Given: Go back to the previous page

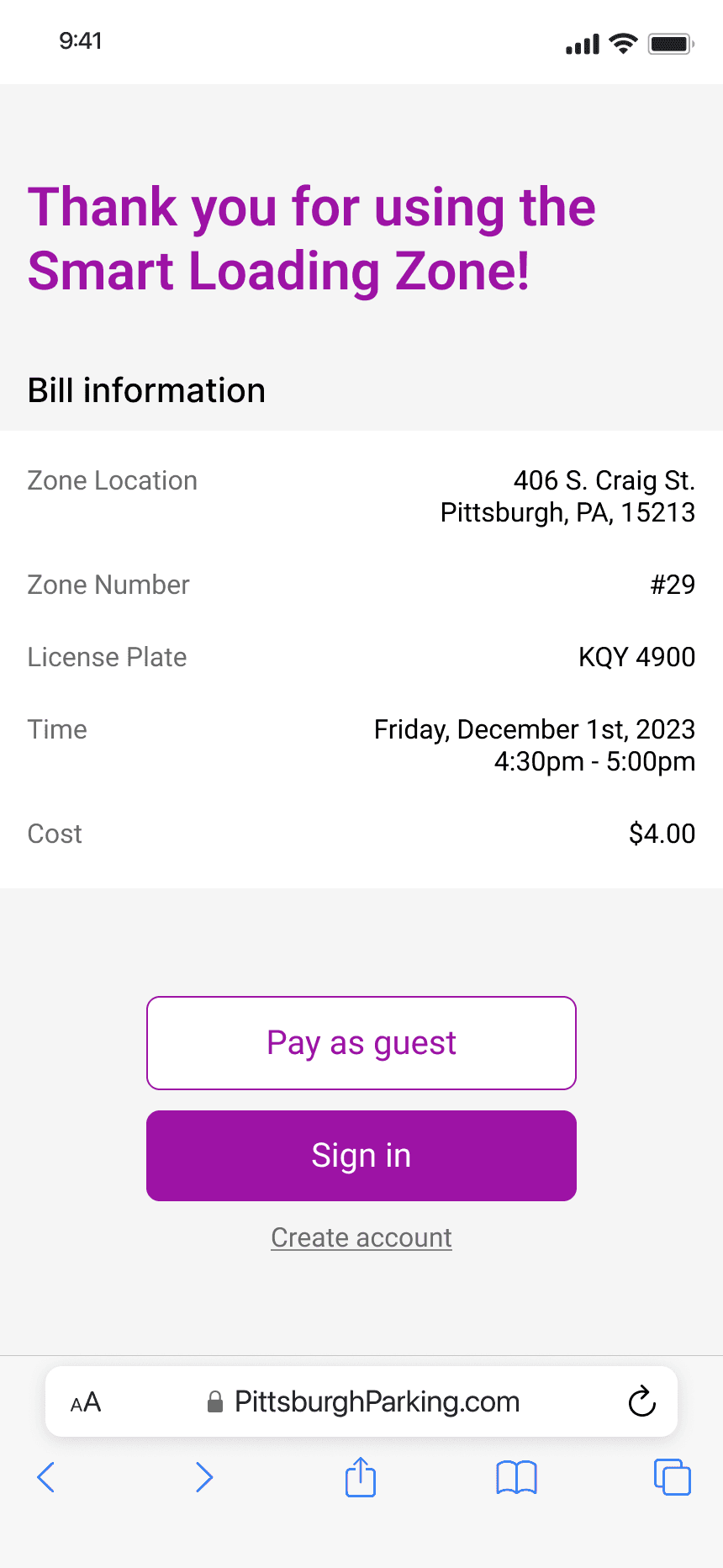Looking at the screenshot, I should click(46, 1477).
